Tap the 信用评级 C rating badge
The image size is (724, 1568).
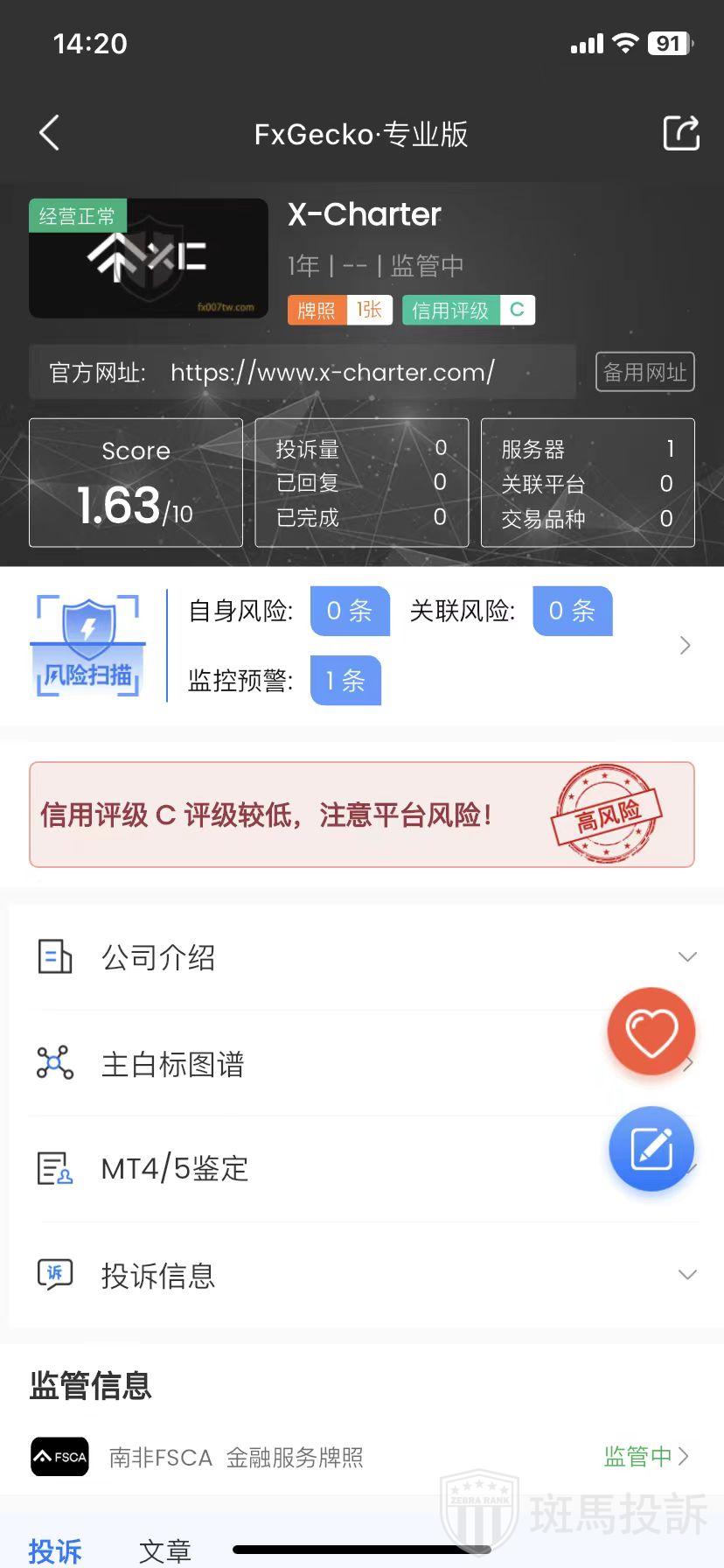point(469,311)
